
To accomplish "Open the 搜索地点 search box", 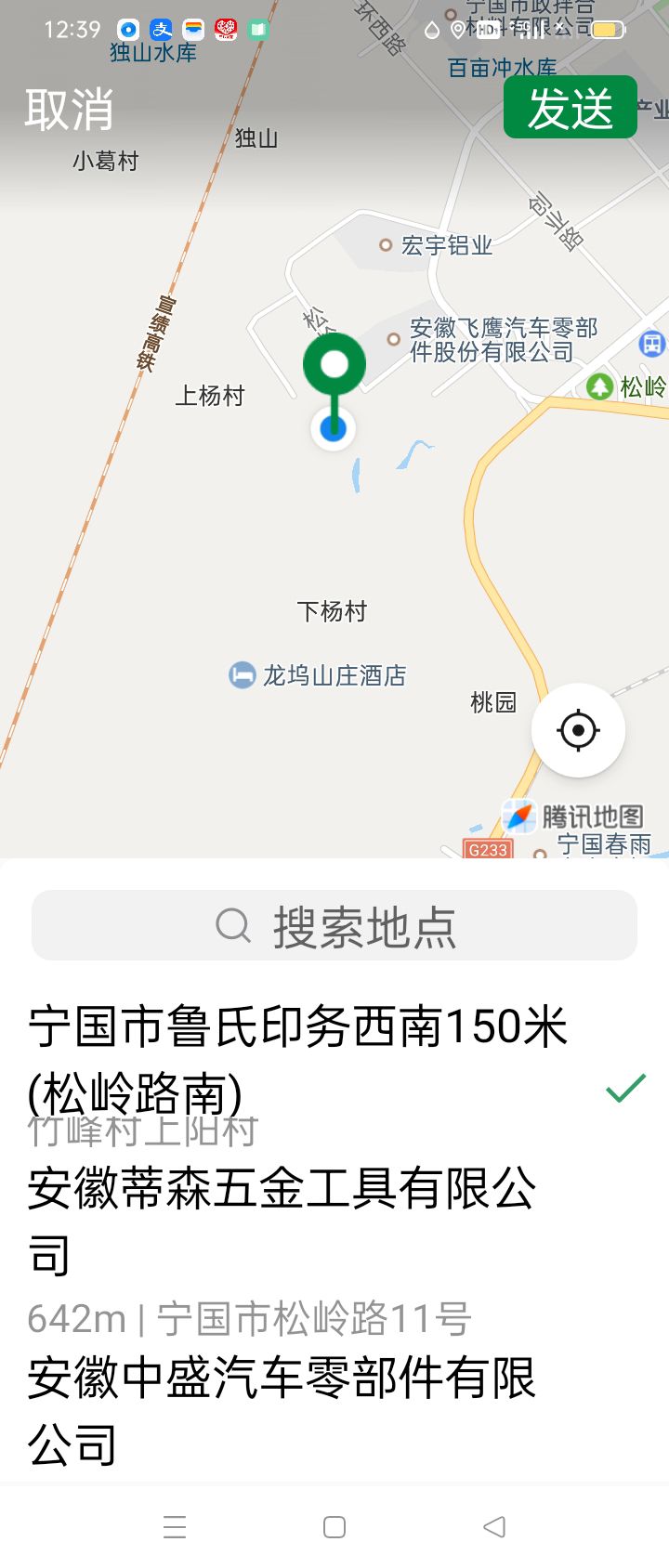I will click(334, 926).
